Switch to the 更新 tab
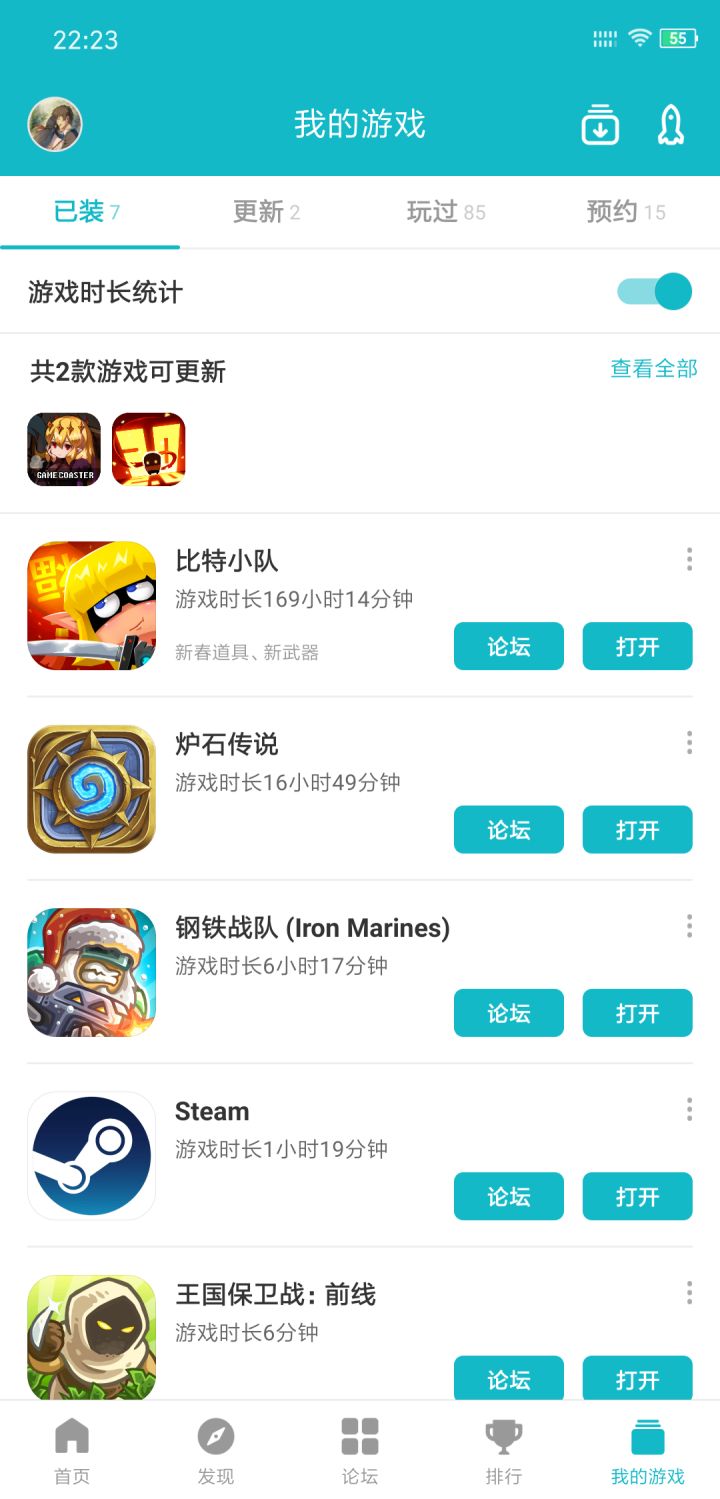The width and height of the screenshot is (720, 1499). pyautogui.click(x=266, y=211)
